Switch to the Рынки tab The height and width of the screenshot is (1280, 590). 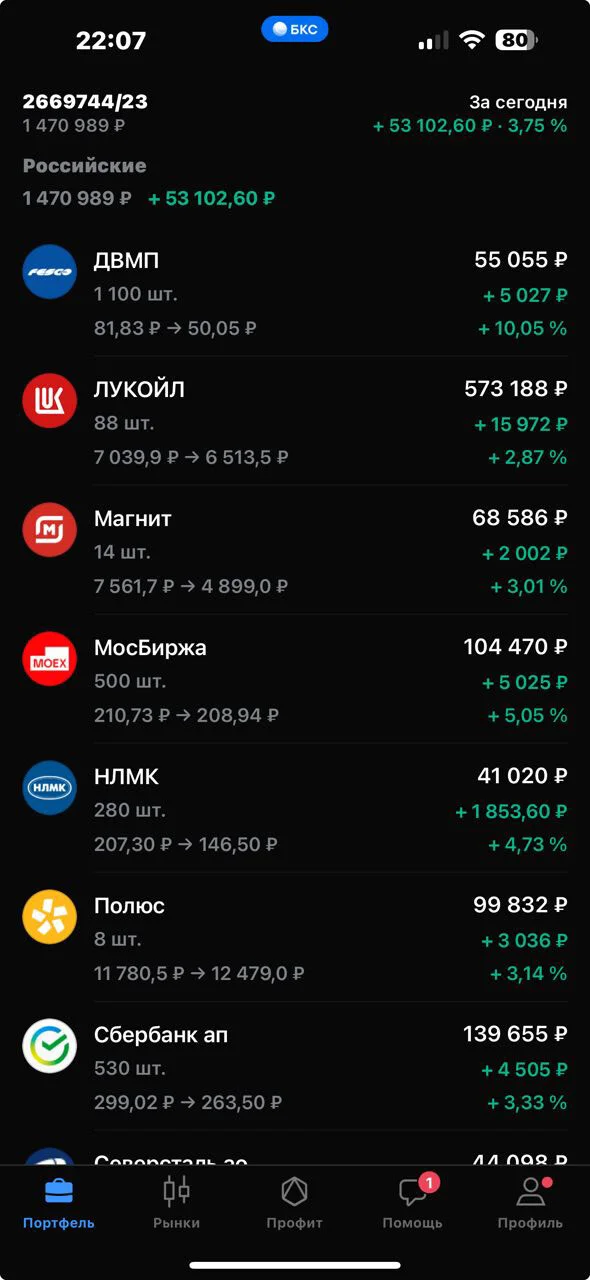tap(177, 1203)
